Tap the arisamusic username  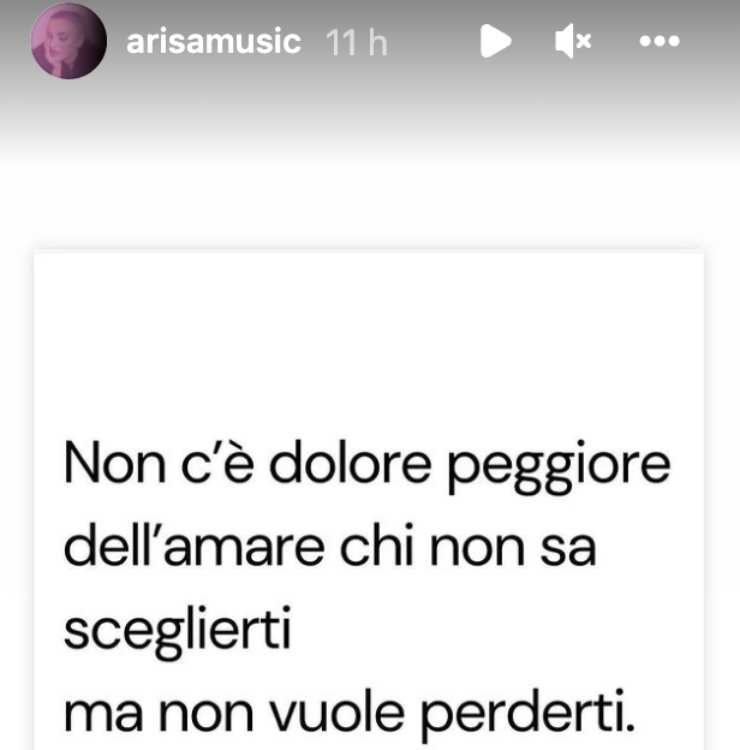[214, 41]
